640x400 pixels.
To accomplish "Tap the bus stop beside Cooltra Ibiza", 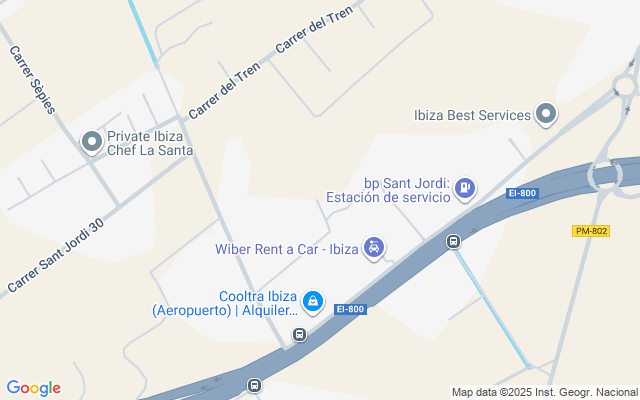I will click(x=300, y=335).
